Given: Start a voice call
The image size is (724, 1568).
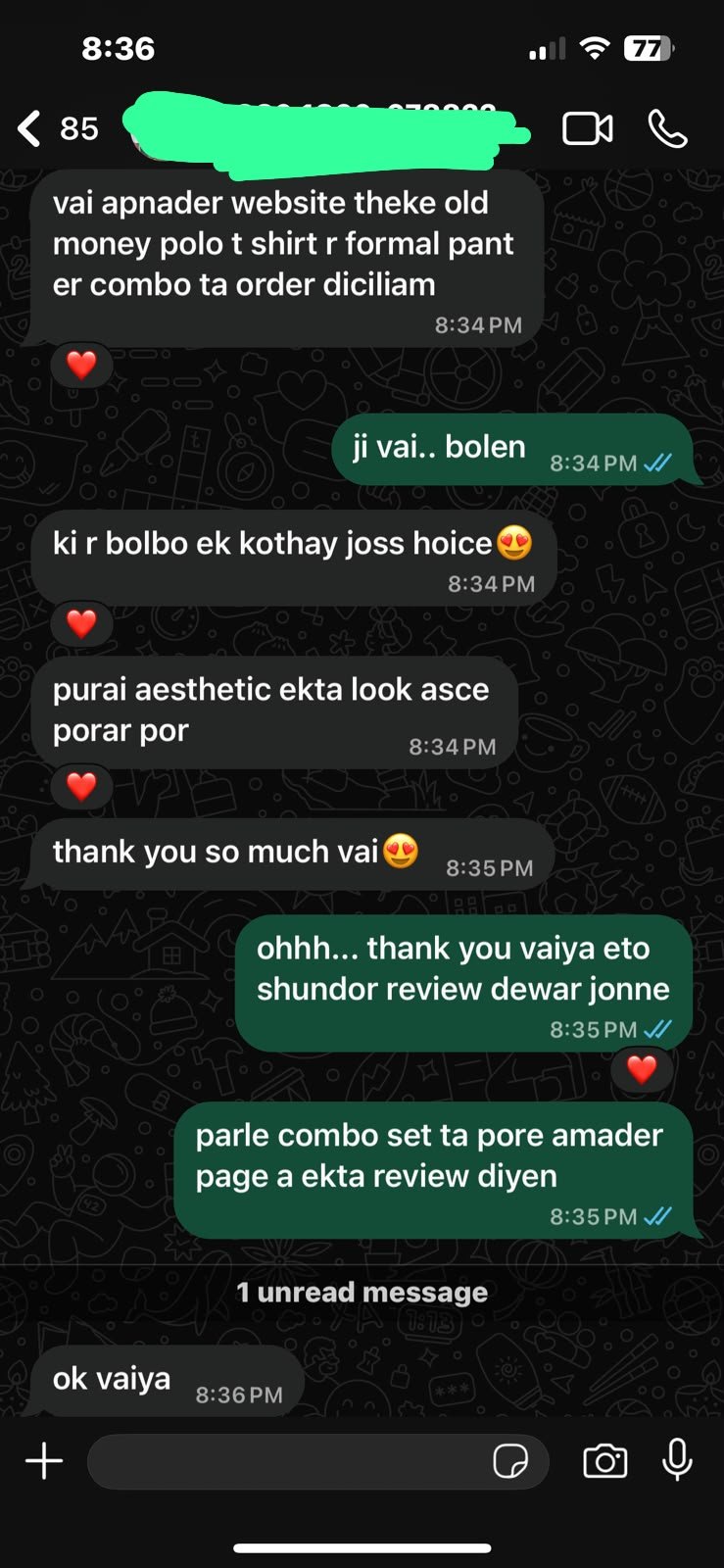Looking at the screenshot, I should click(x=668, y=128).
